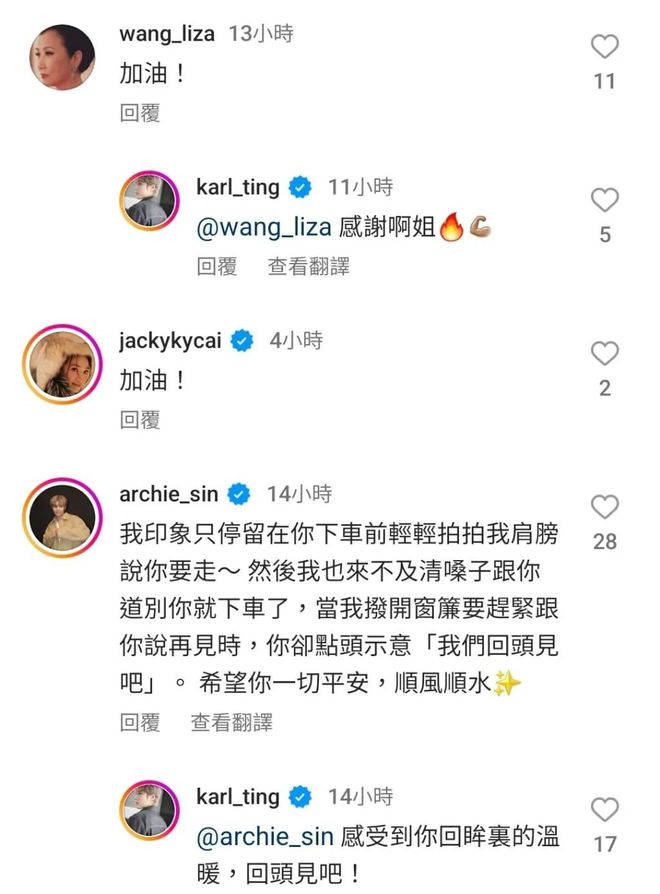The height and width of the screenshot is (894, 660).
Task: Translate karl_ting's reply to wang_liza
Action: (308, 267)
